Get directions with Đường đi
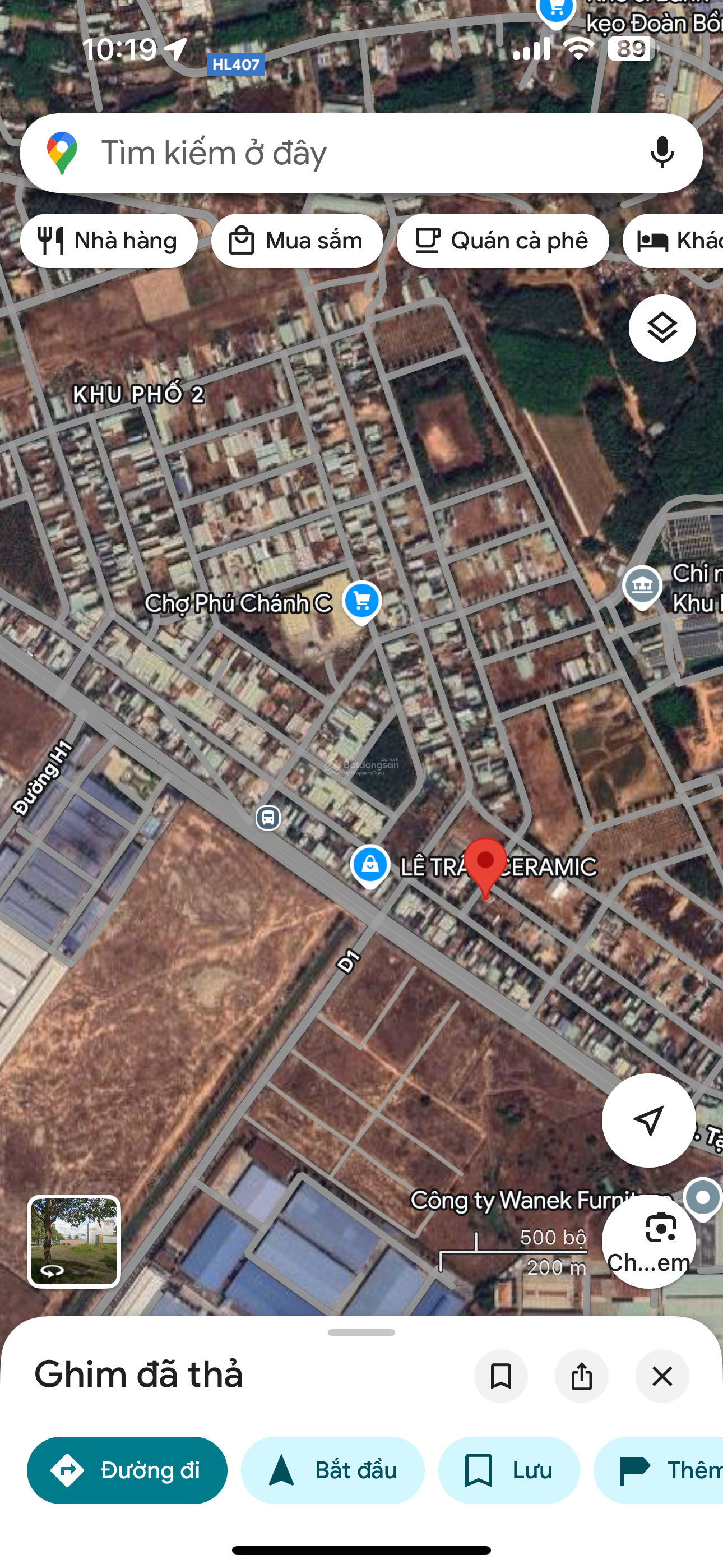This screenshot has height=1568, width=723. [x=127, y=1470]
